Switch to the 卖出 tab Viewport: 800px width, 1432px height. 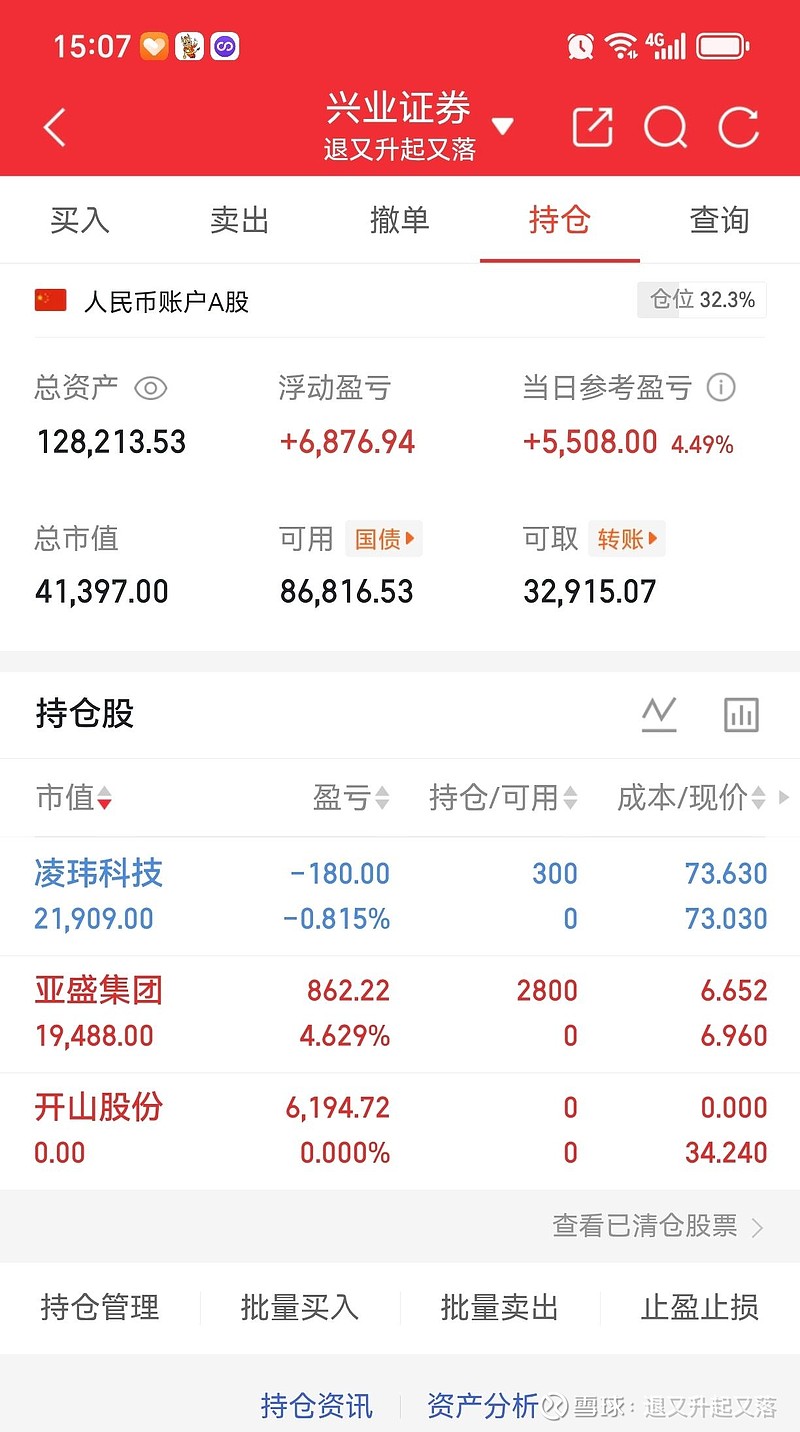[239, 221]
